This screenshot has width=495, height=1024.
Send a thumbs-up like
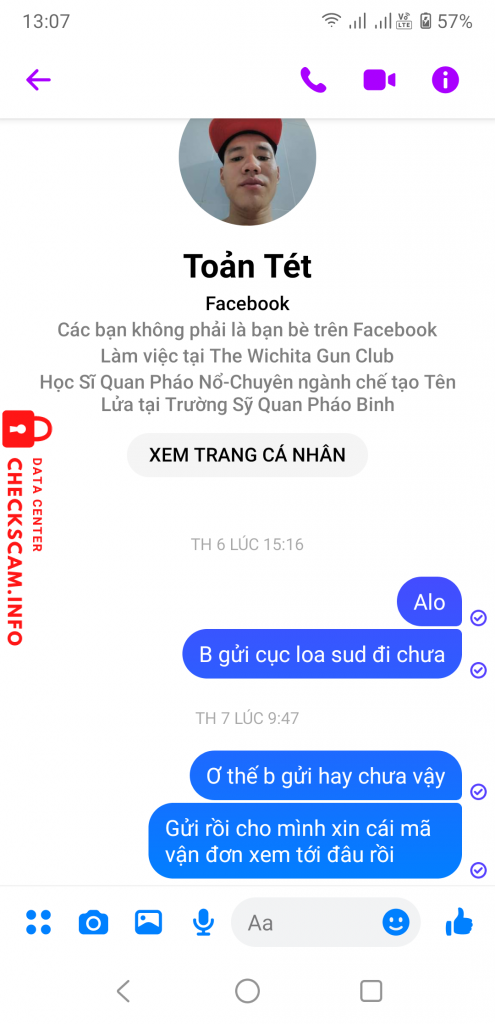(459, 921)
